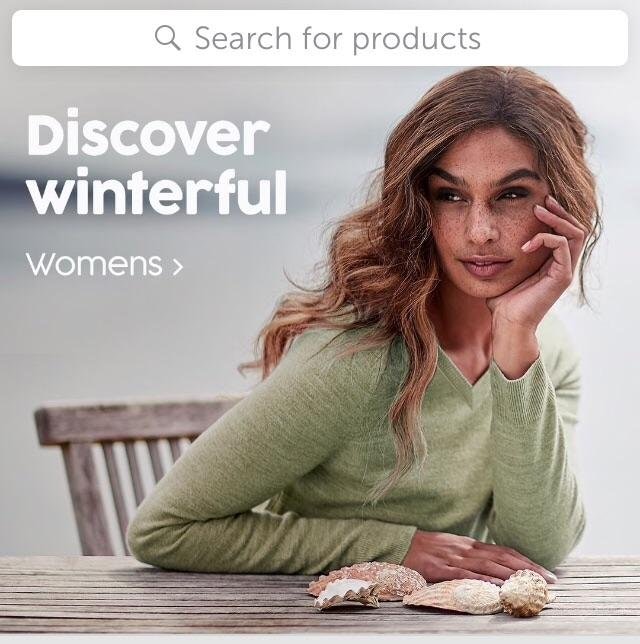Open the Womens link
This screenshot has width=640, height=644.
point(104,265)
